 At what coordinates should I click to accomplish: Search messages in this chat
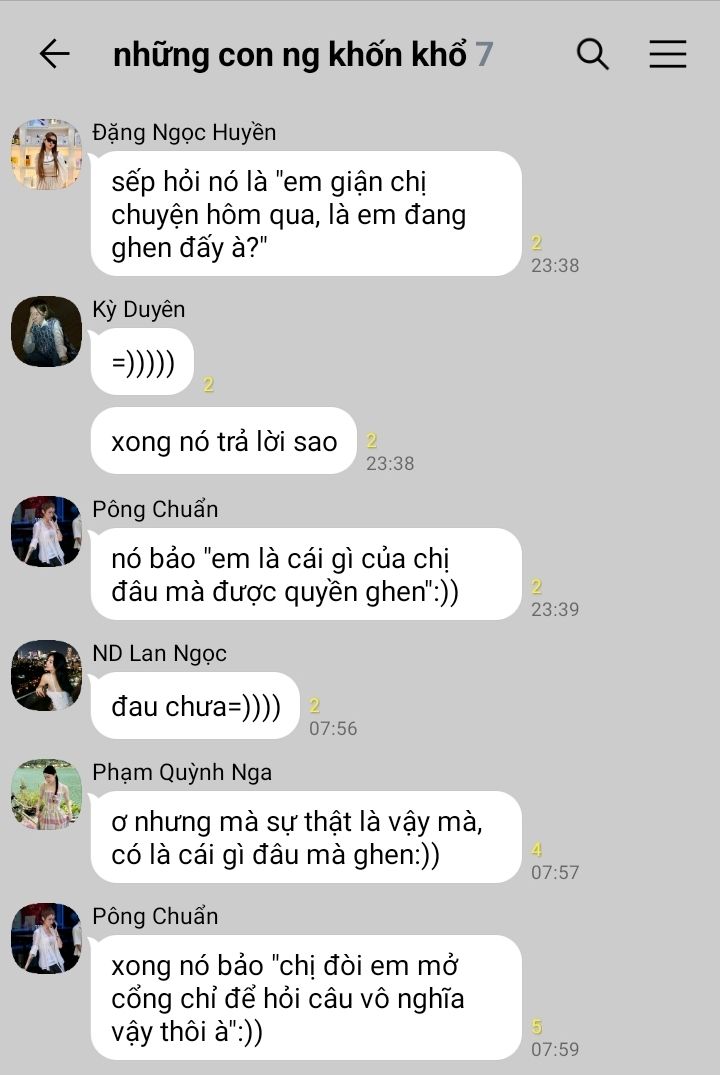[x=593, y=54]
